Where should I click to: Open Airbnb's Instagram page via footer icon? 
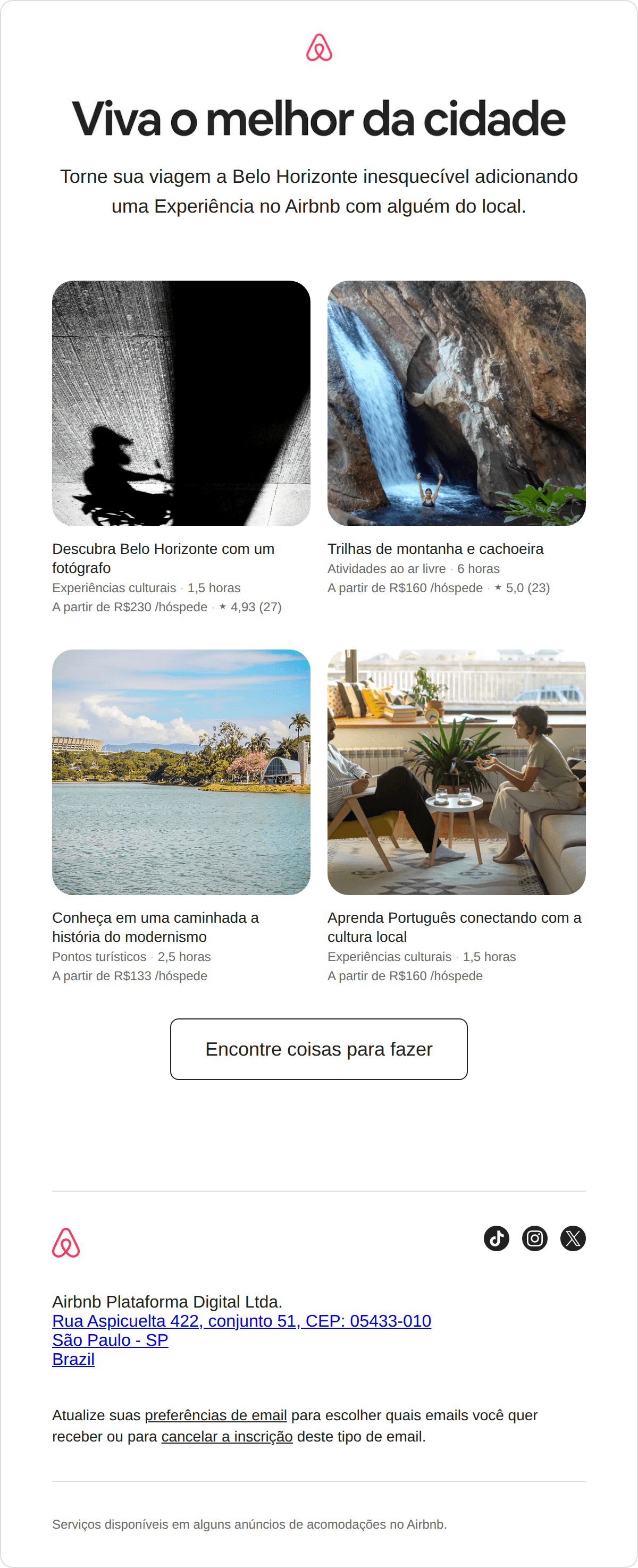pyautogui.click(x=535, y=1238)
